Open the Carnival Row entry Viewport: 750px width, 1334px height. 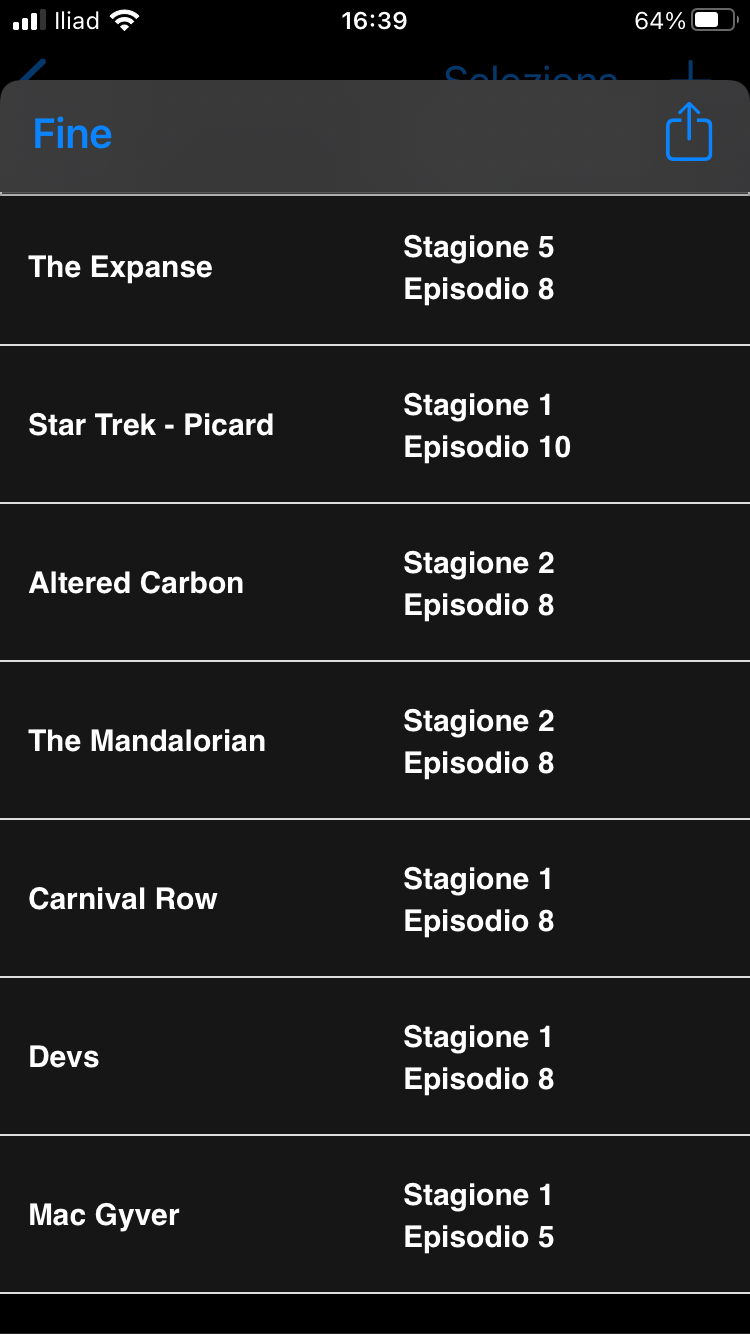point(374,899)
